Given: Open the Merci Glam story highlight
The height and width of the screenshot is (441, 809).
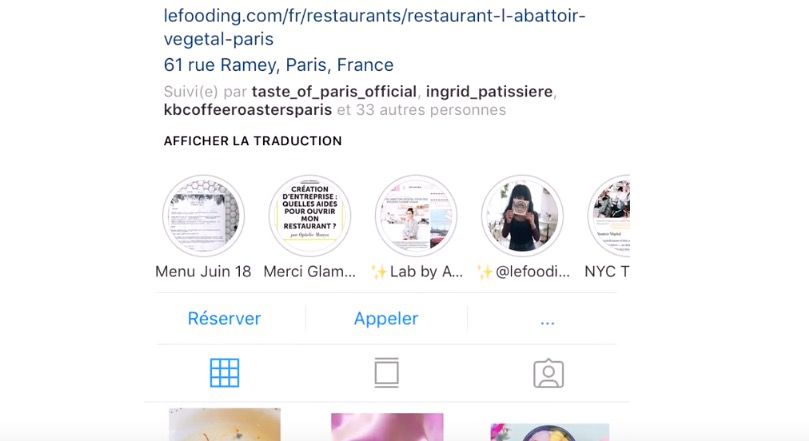Looking at the screenshot, I should point(309,217).
